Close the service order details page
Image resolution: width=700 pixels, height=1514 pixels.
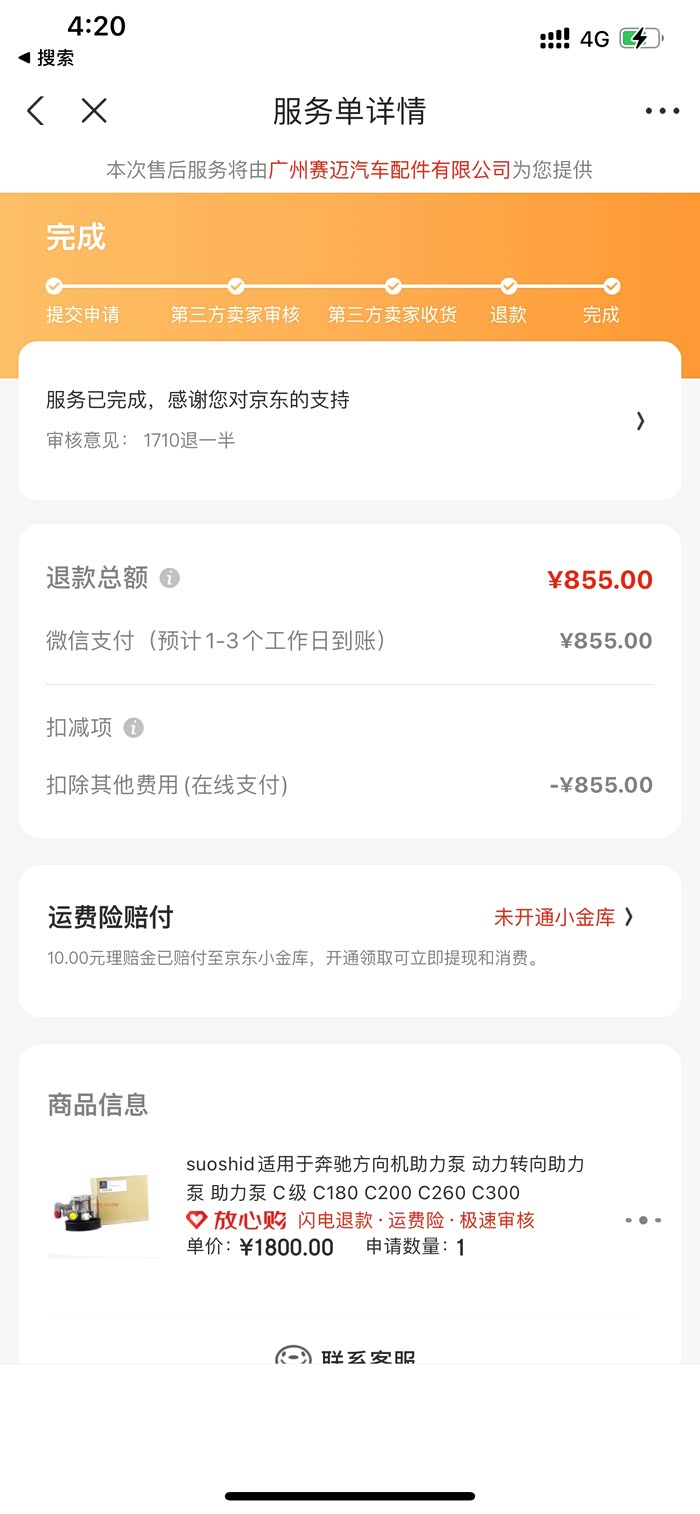coord(94,110)
